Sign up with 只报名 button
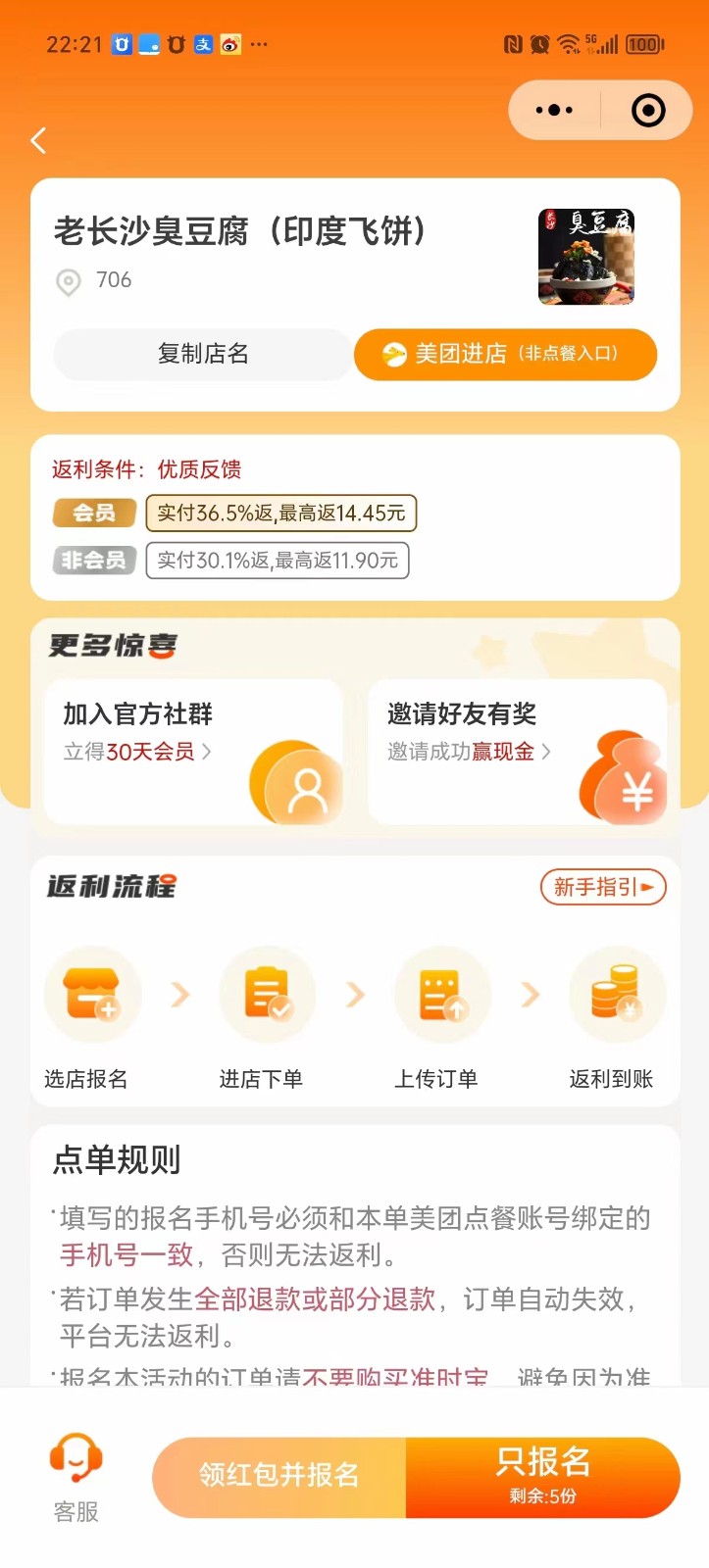709x1568 pixels. (542, 1476)
